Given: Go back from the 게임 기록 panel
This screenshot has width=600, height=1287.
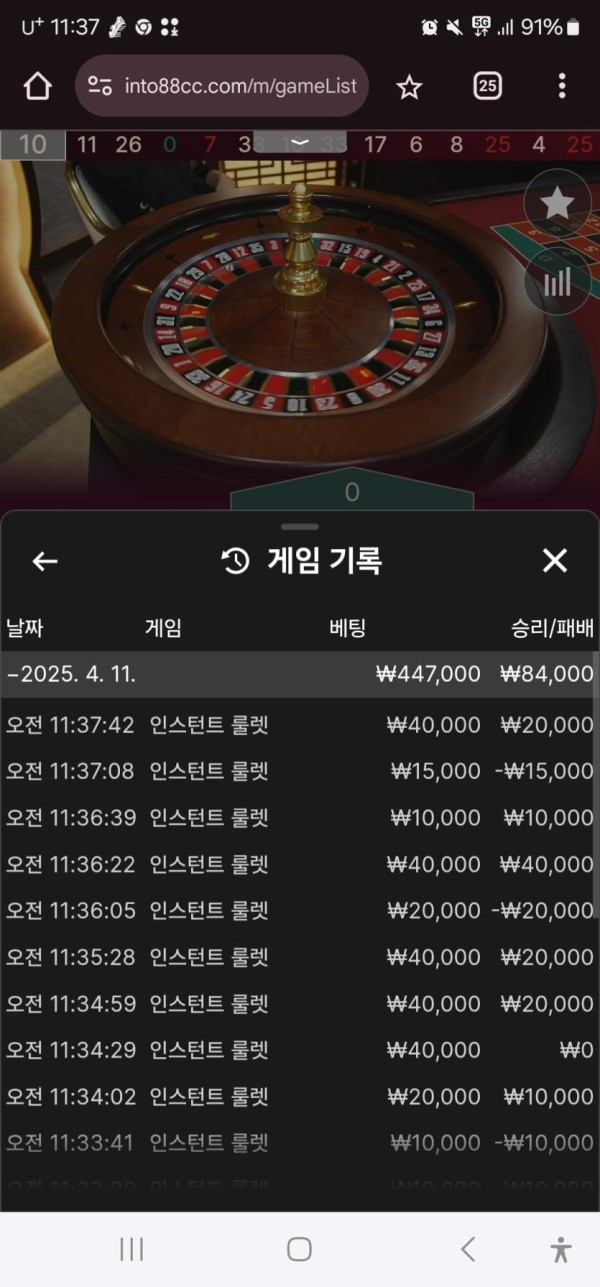Looking at the screenshot, I should 45,561.
